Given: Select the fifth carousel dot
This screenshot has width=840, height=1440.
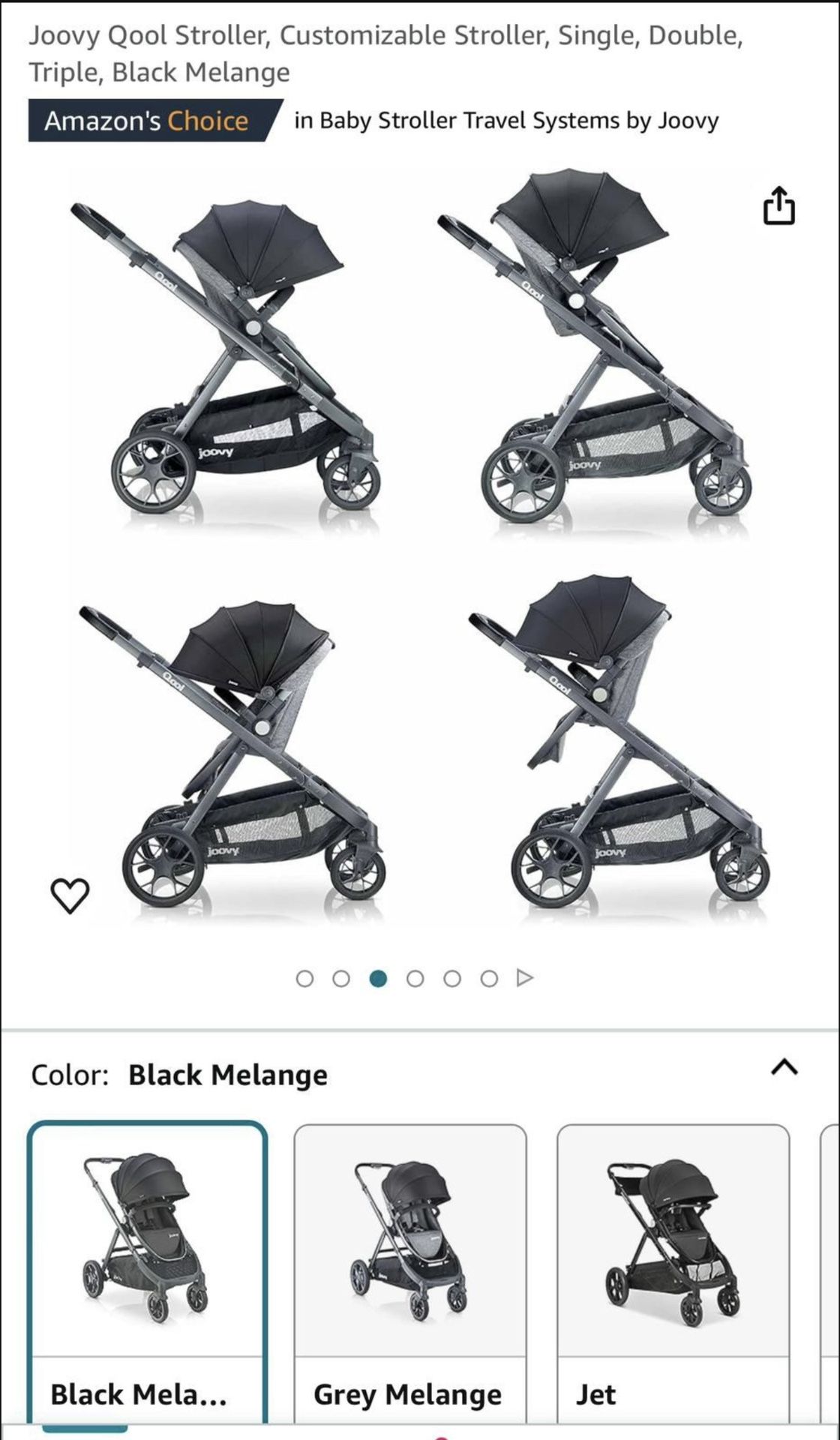Looking at the screenshot, I should tap(451, 977).
